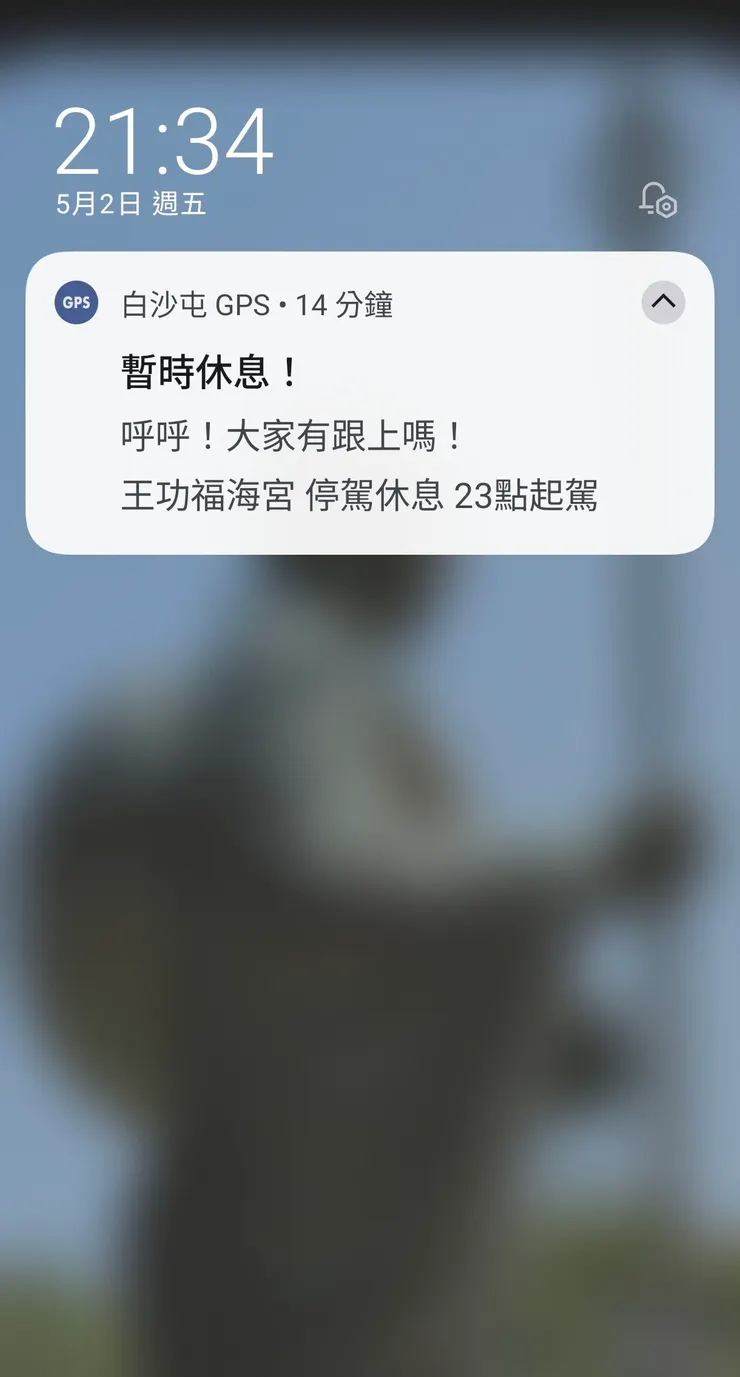Open notification settings via bell gear icon
Screen dimensions: 740x1377
click(657, 201)
